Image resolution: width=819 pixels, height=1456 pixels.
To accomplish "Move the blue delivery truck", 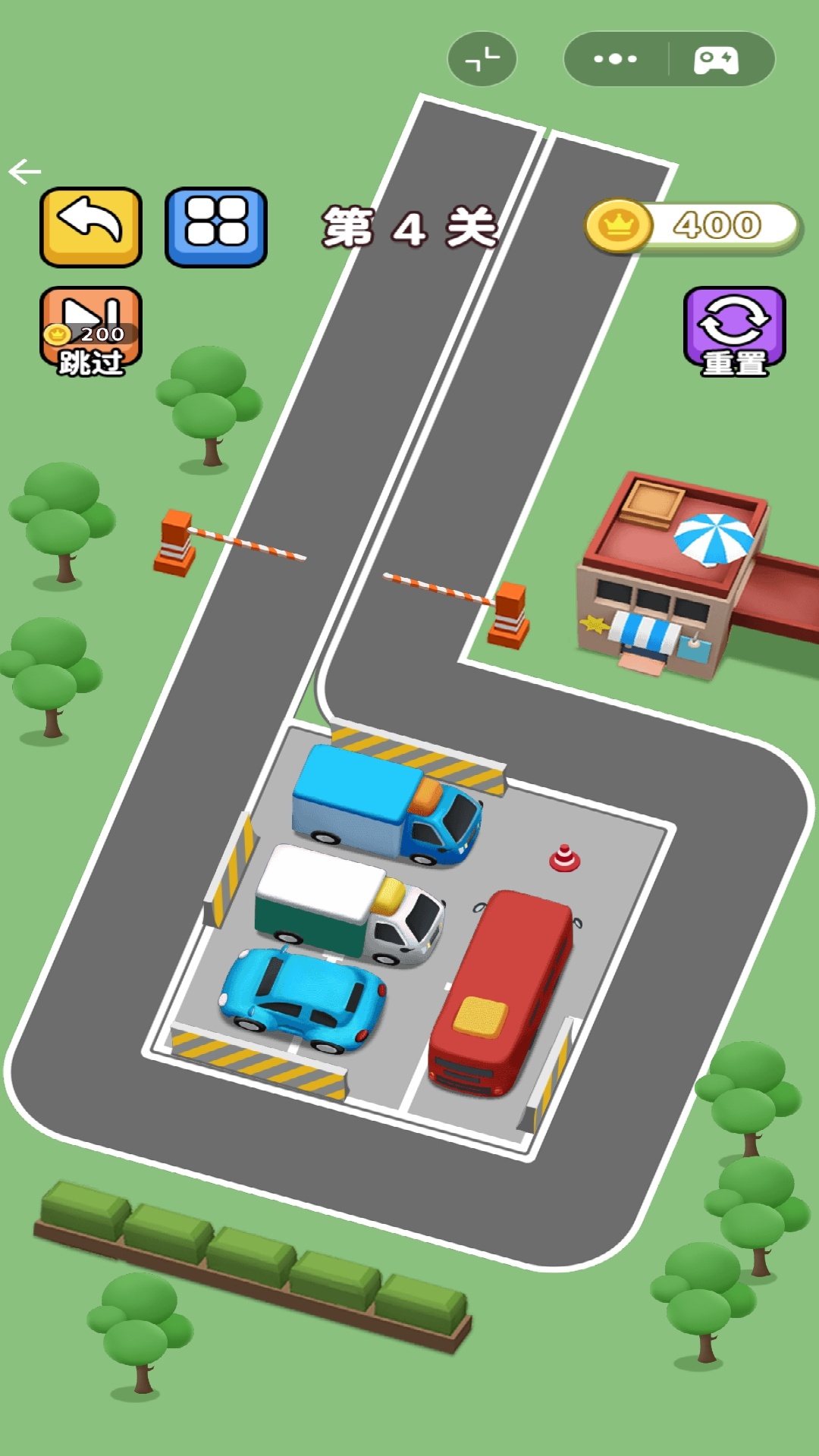I will tap(388, 805).
